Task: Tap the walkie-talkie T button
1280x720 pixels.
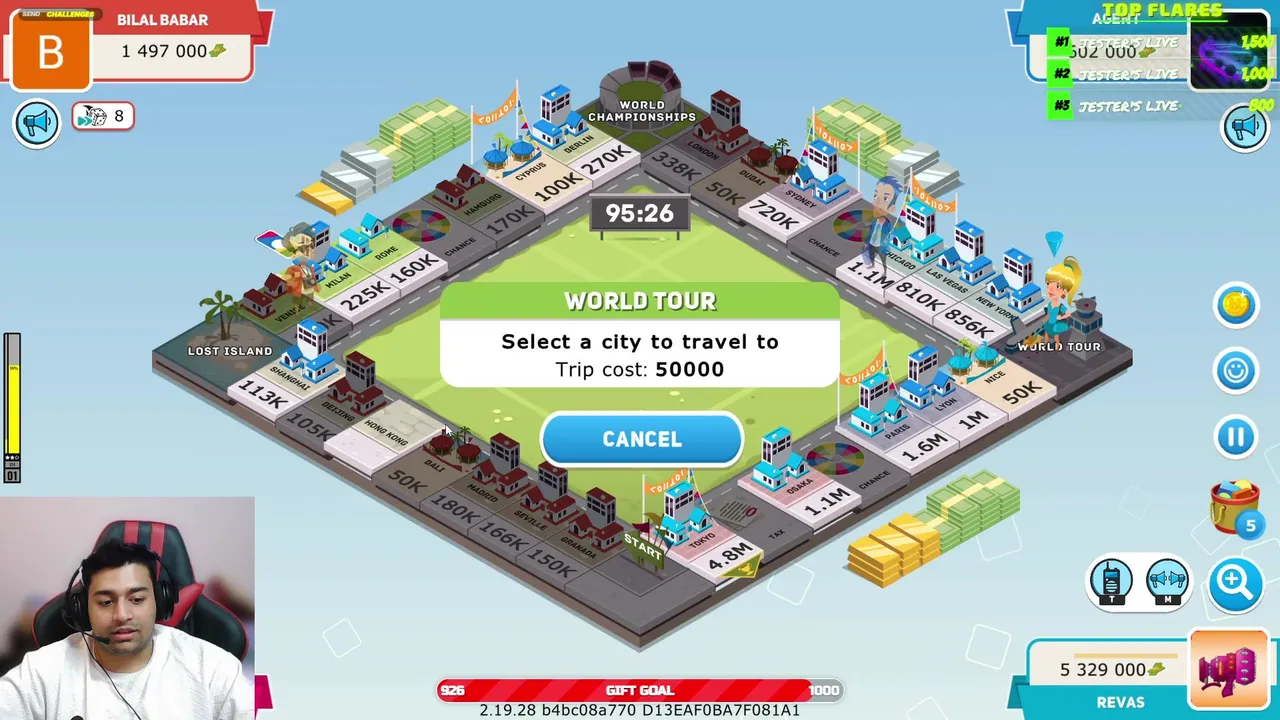Action: tap(1111, 581)
